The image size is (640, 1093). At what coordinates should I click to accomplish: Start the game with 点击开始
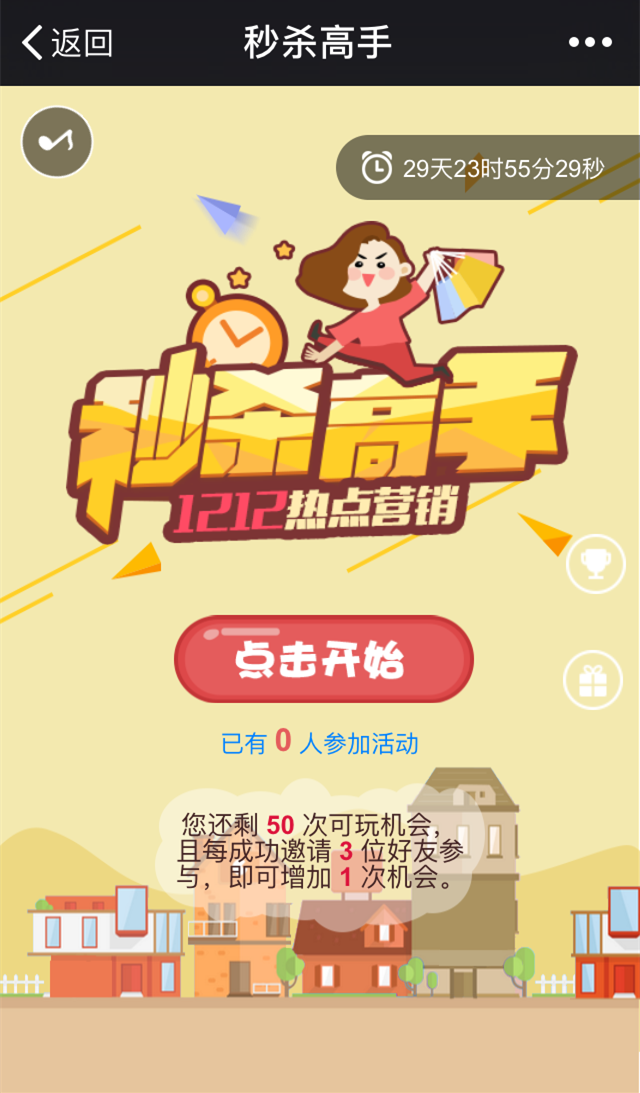tap(323, 659)
